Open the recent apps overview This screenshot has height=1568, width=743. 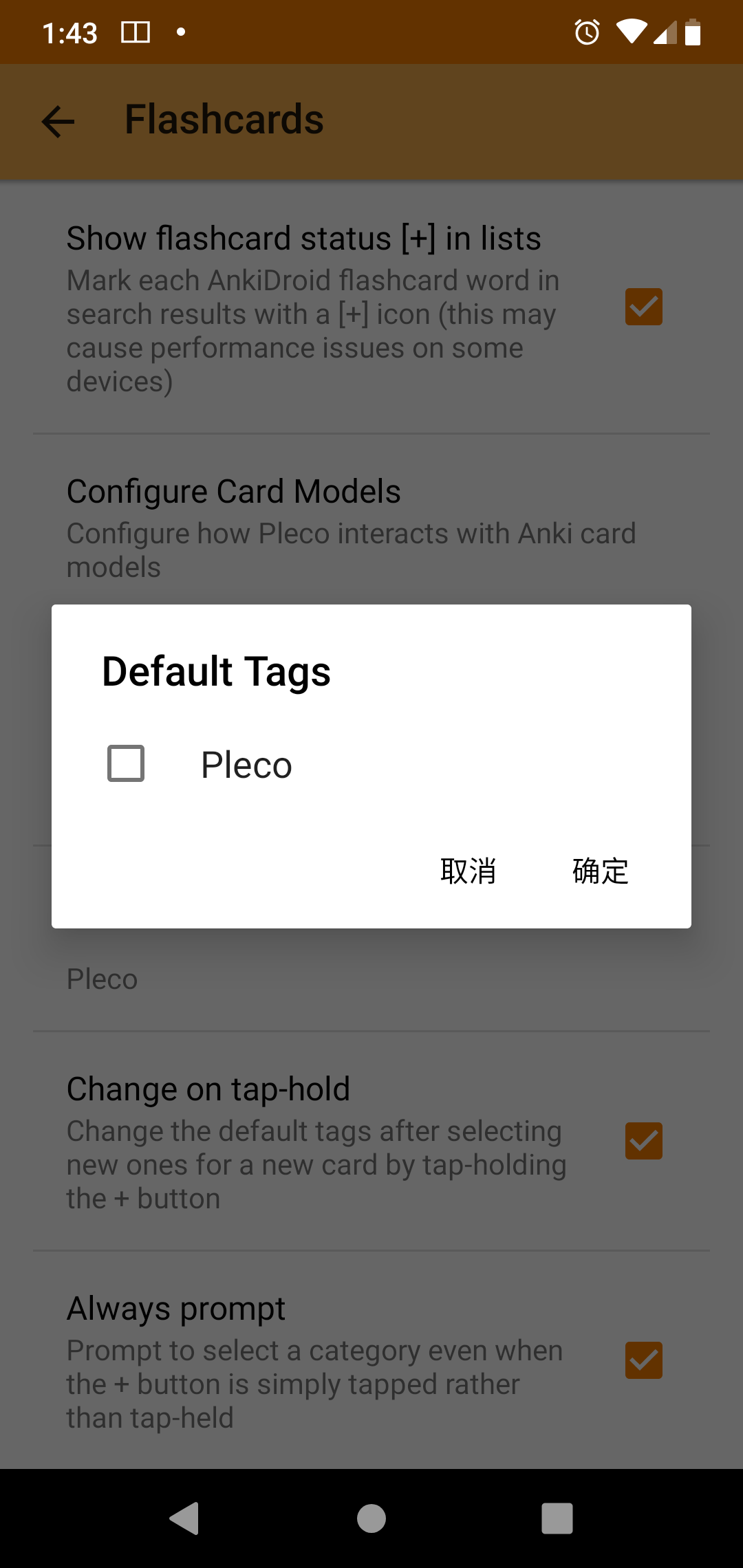tap(557, 1518)
